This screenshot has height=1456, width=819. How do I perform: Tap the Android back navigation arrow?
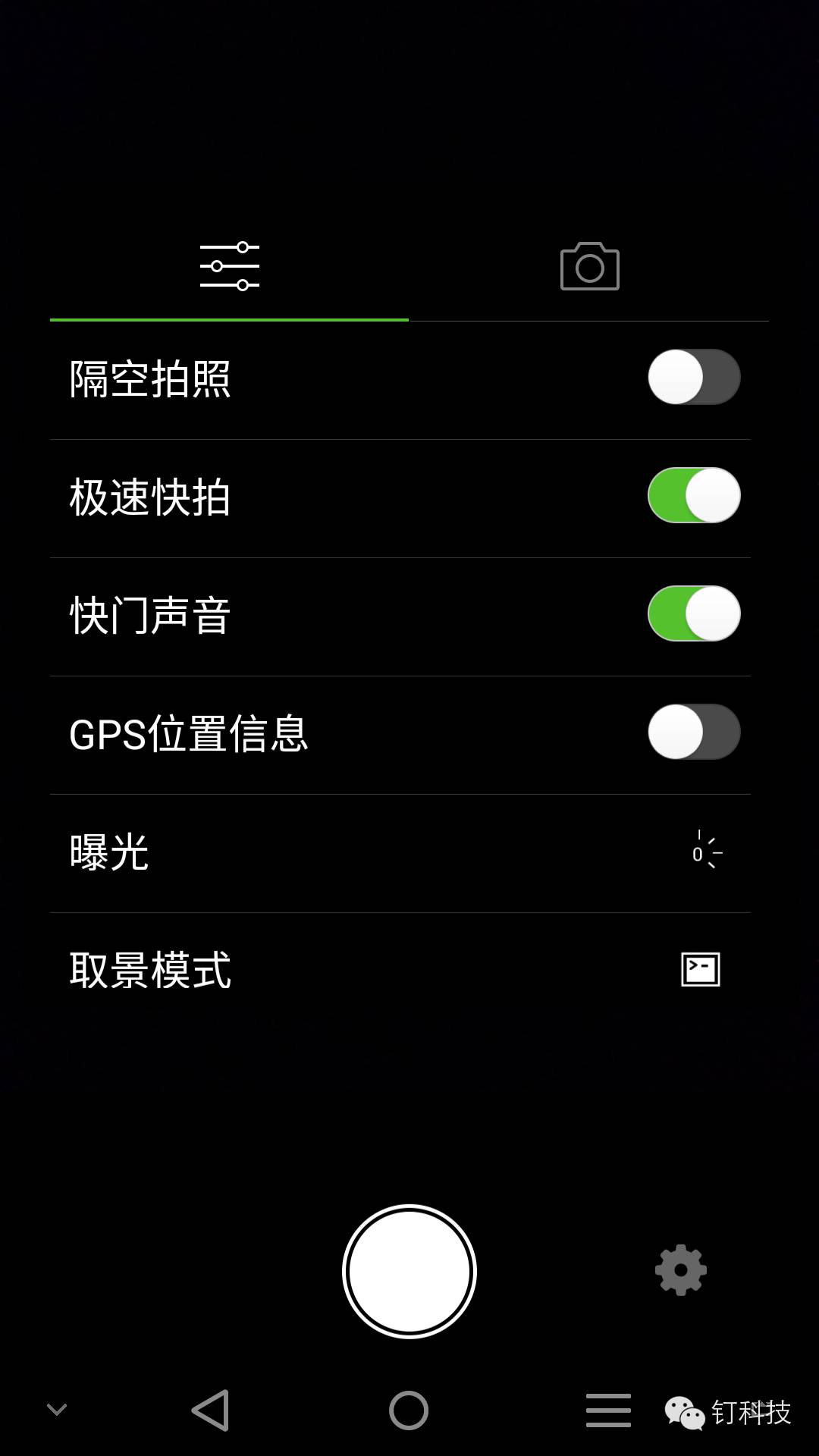click(x=212, y=1410)
